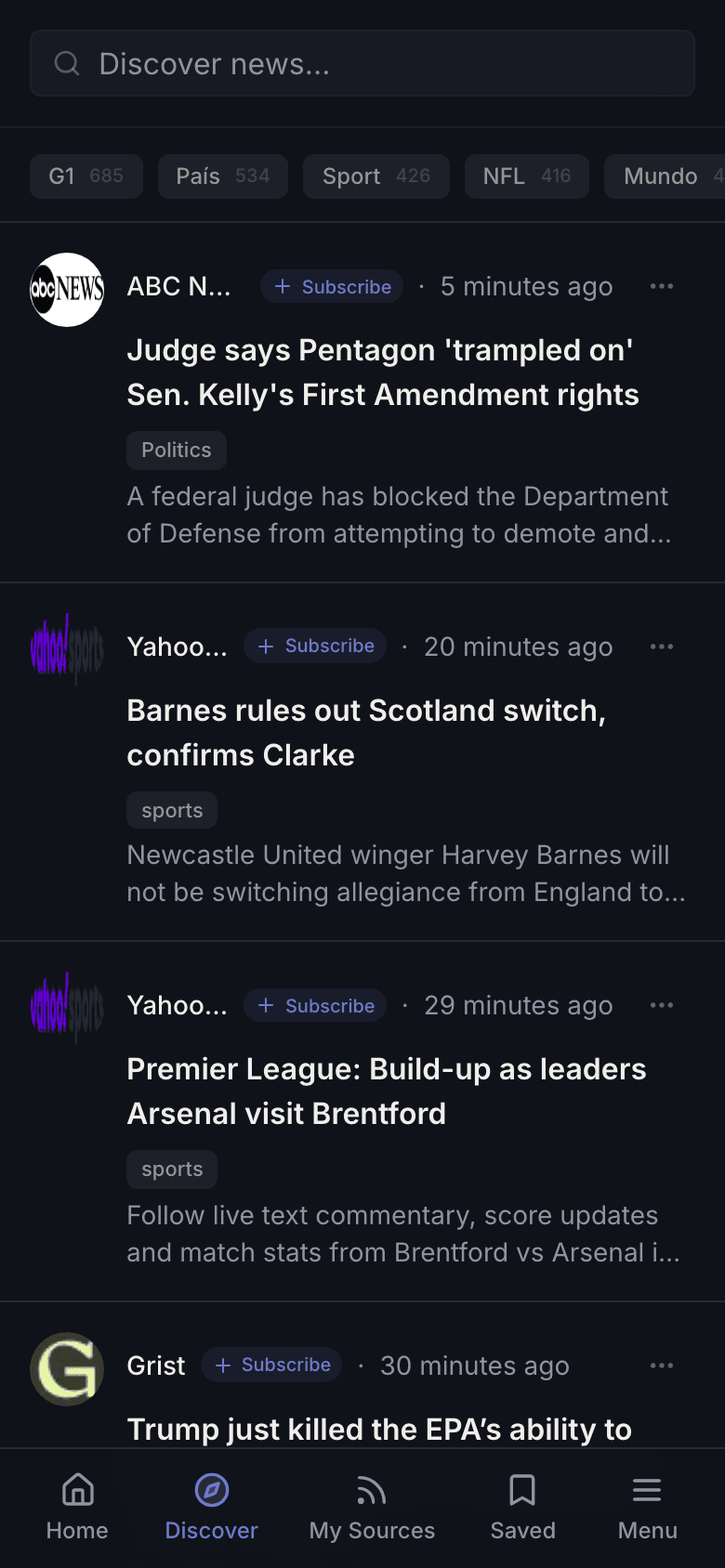725x1568 pixels.
Task: Open options menu on the Pentagon article
Action: pos(662,286)
